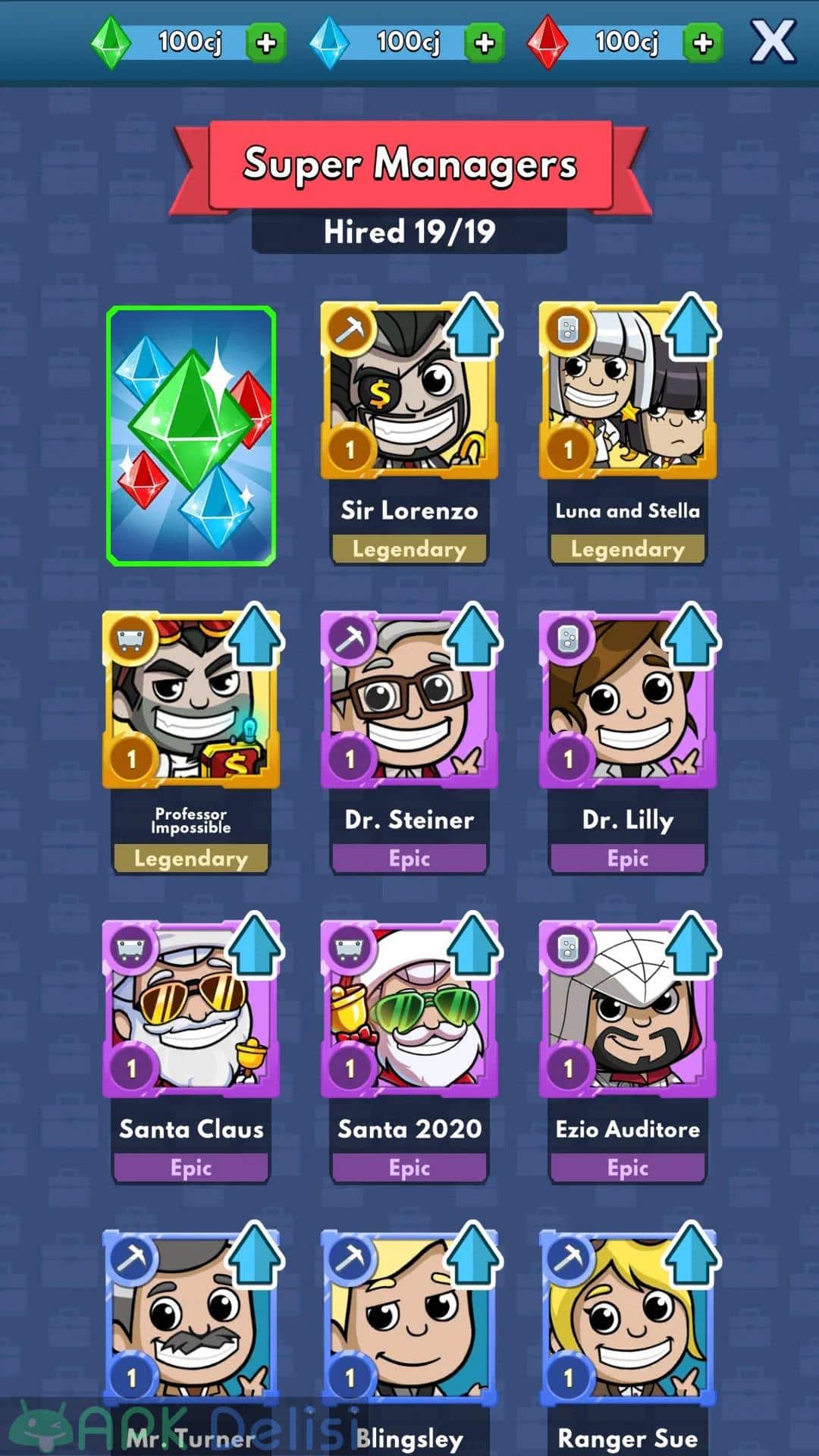Select Luna and Stella manager card
The image size is (819, 1456).
(x=628, y=432)
